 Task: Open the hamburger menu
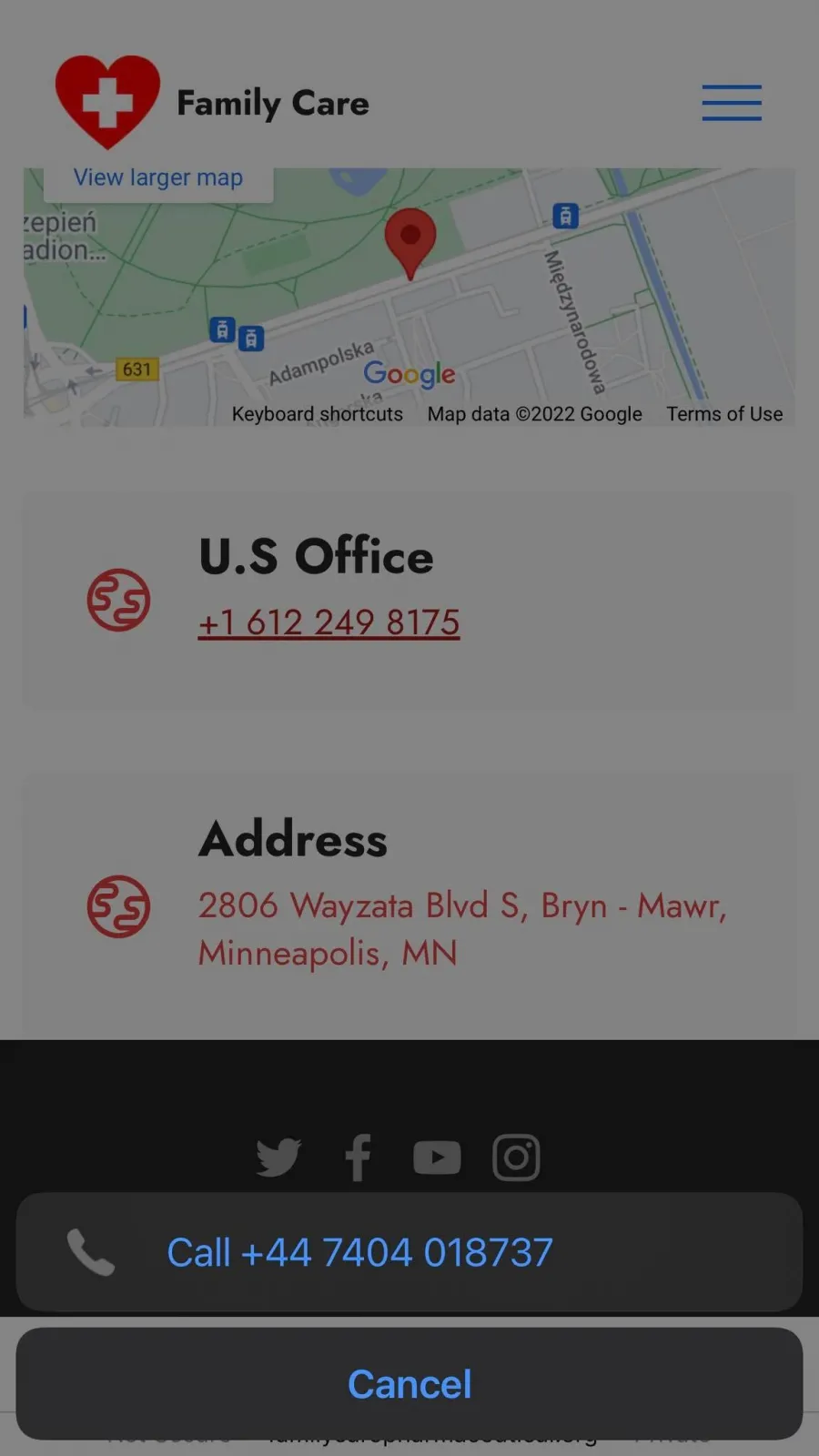coord(732,103)
